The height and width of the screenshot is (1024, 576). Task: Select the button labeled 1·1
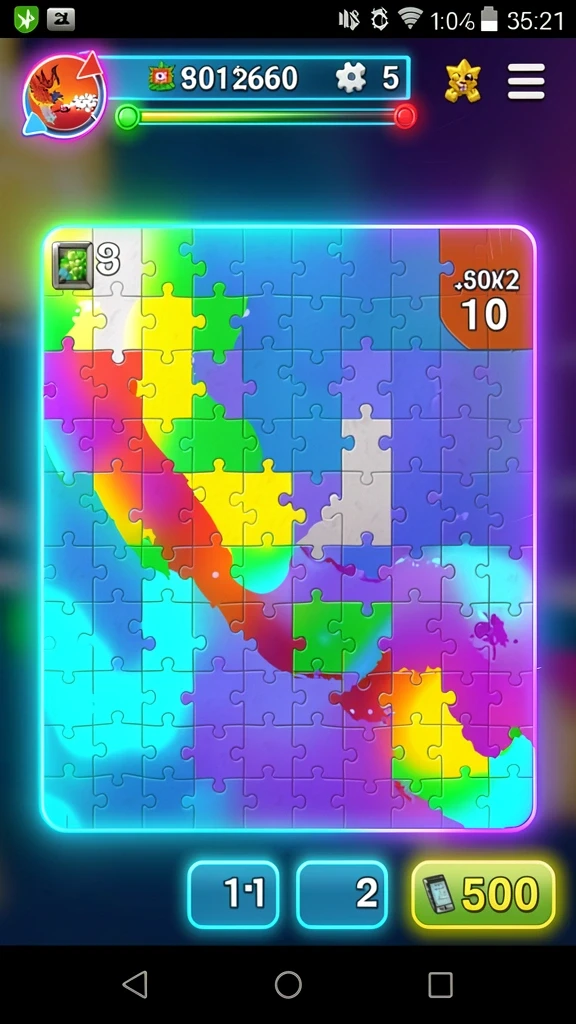point(234,893)
